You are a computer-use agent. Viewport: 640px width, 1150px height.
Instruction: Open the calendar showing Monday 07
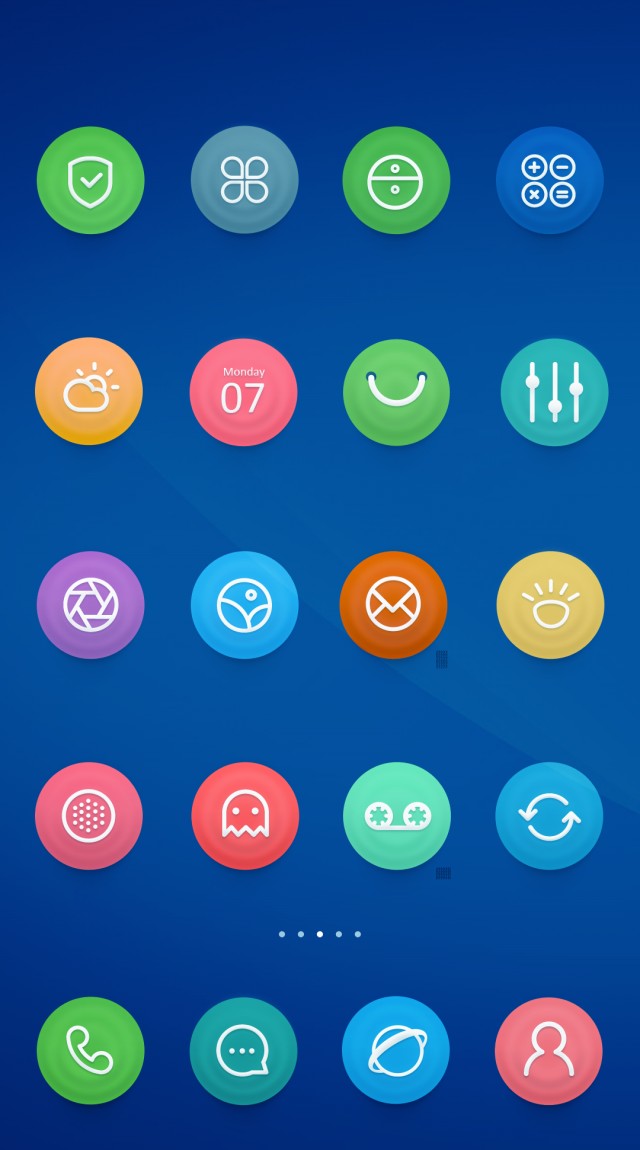pyautogui.click(x=243, y=392)
